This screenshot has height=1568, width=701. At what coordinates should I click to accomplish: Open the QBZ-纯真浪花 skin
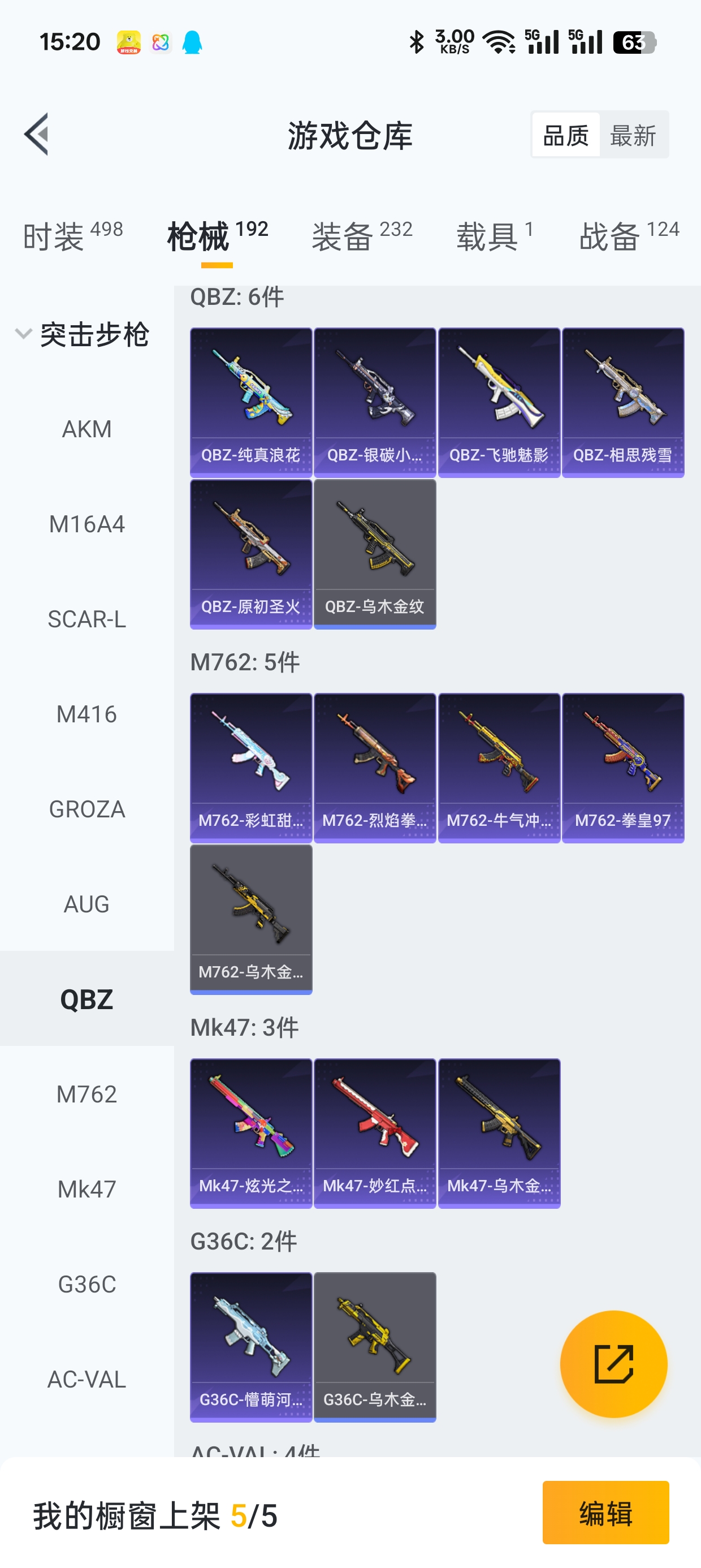tap(250, 402)
